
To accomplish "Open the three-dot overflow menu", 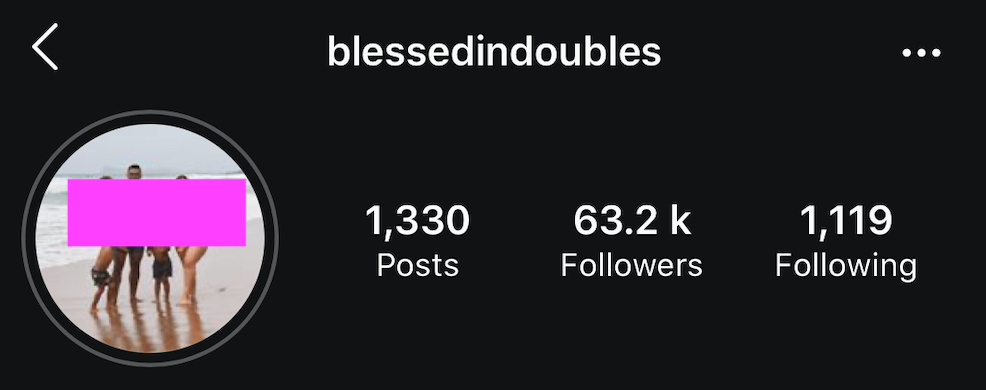I will point(921,53).
